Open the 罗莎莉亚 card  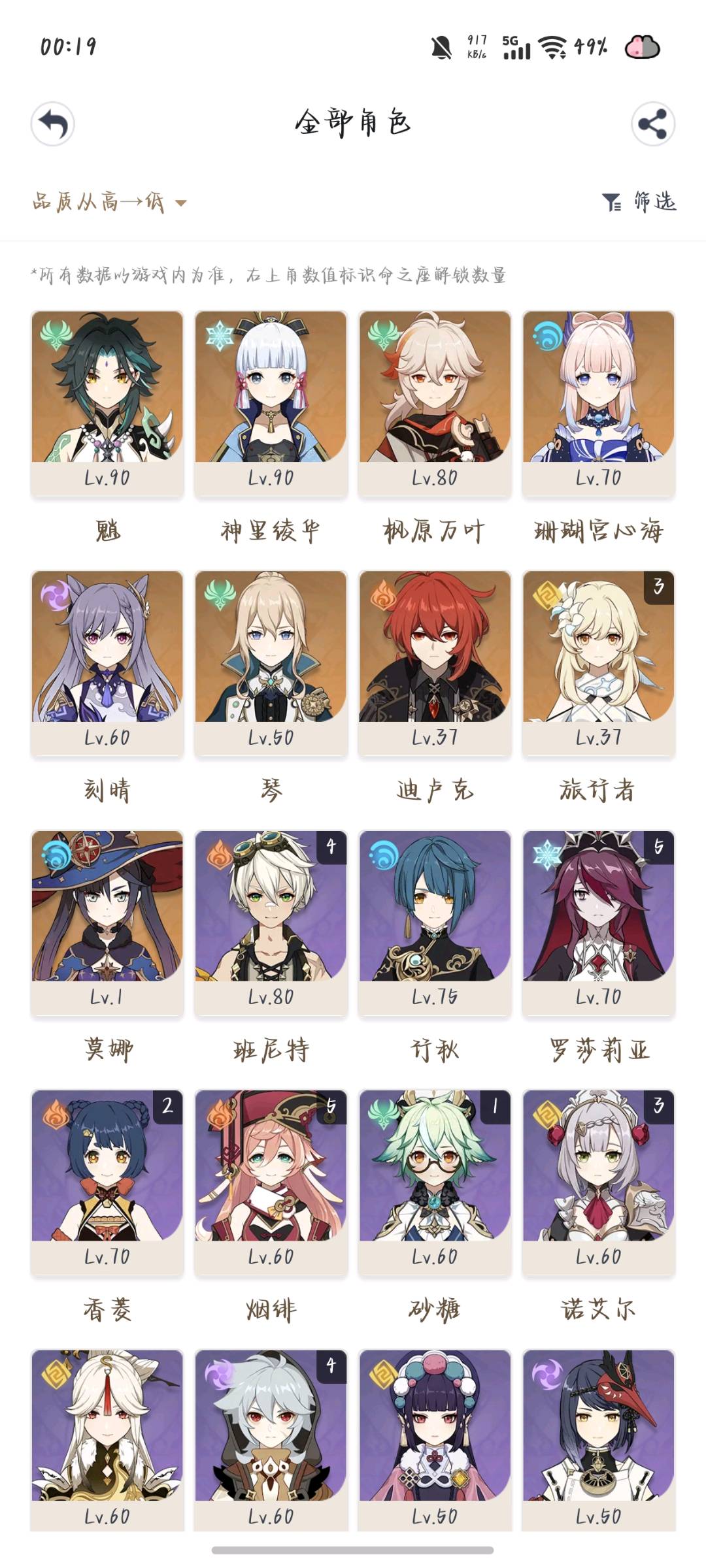pyautogui.click(x=598, y=922)
